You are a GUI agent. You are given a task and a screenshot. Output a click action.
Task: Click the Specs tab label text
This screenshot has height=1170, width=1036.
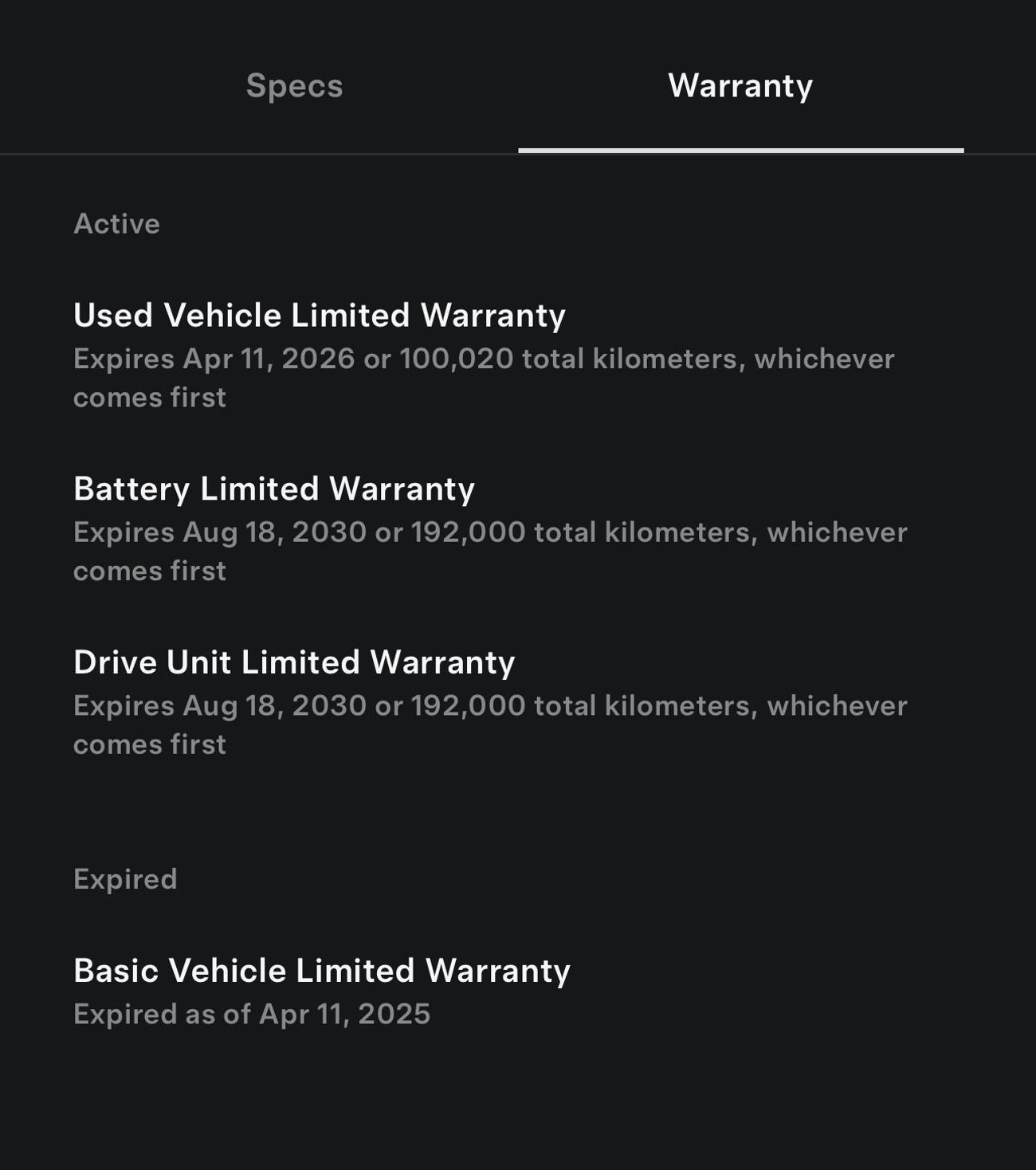[294, 86]
